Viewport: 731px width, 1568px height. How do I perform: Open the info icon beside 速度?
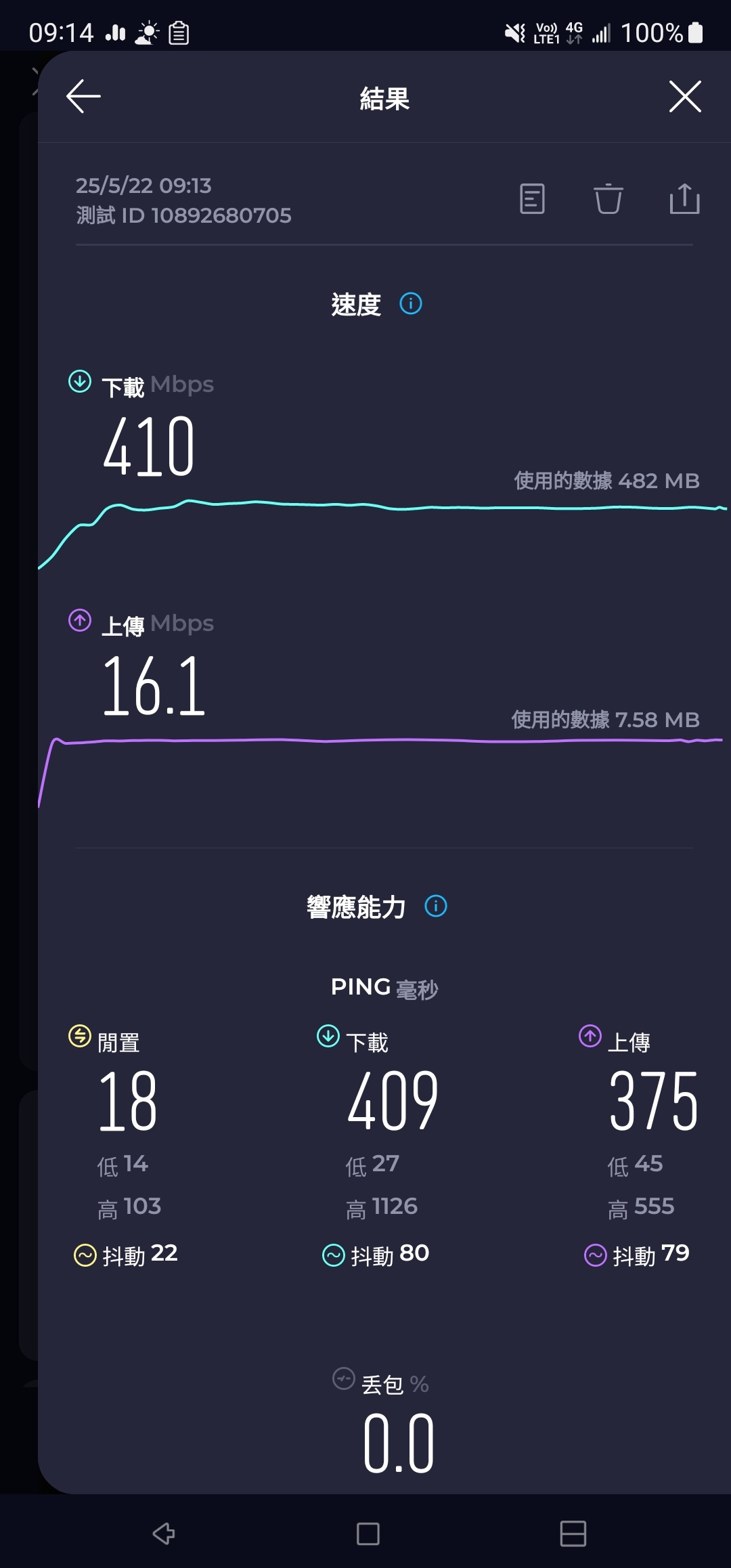click(x=411, y=304)
